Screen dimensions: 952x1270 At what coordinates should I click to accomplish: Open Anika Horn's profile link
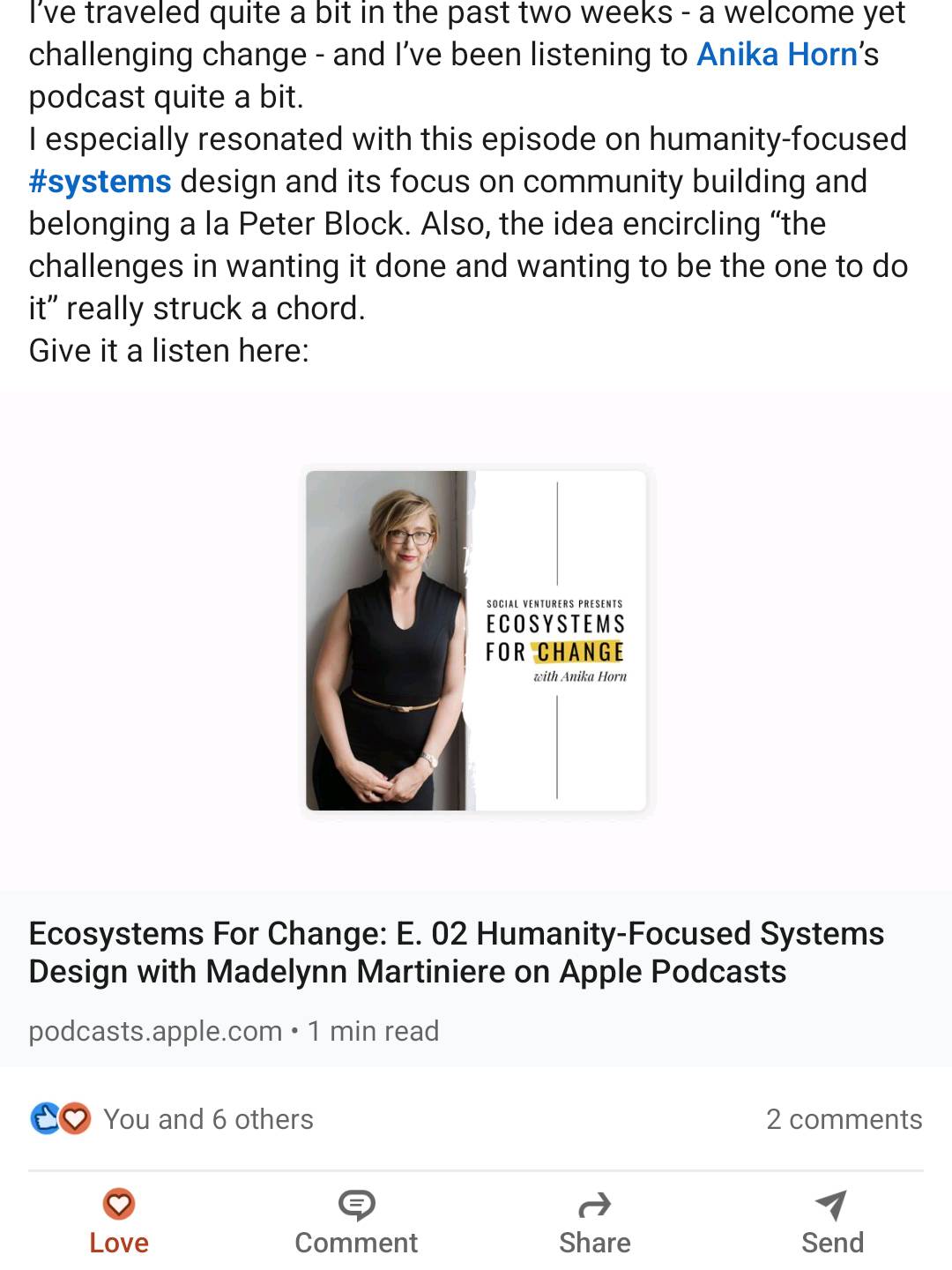click(x=777, y=55)
